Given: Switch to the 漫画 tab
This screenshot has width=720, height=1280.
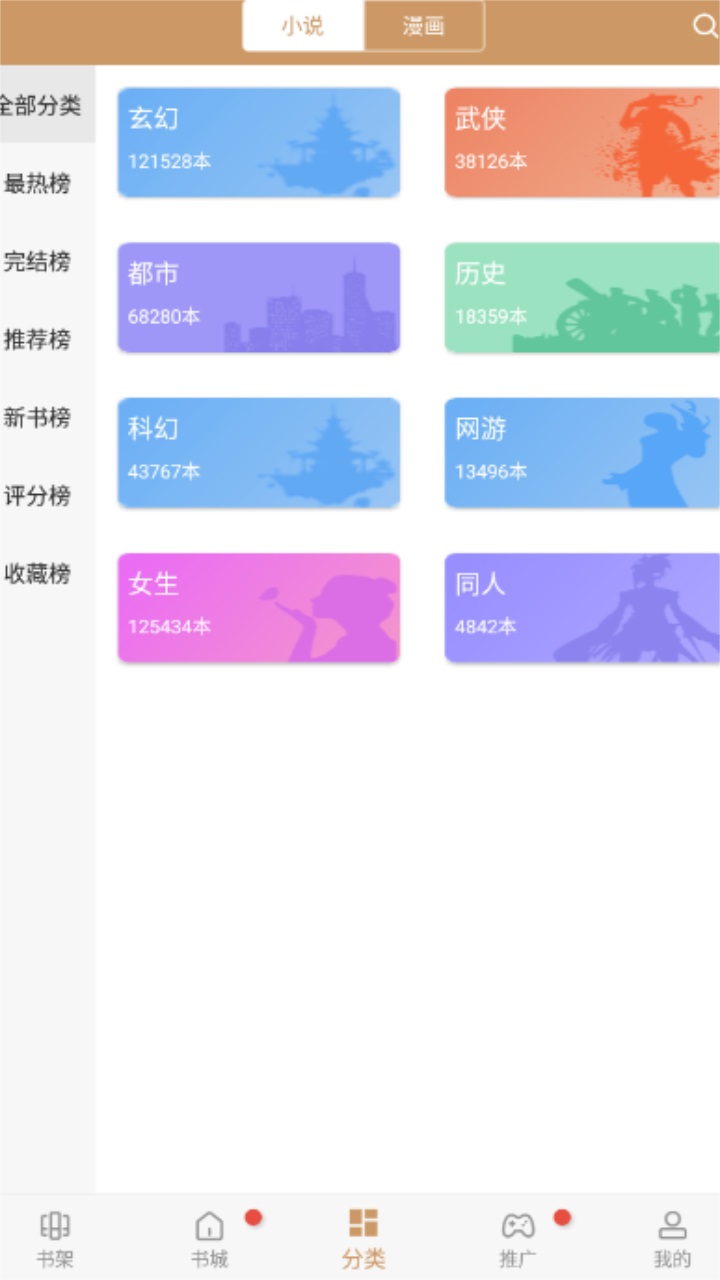Looking at the screenshot, I should (x=424, y=26).
